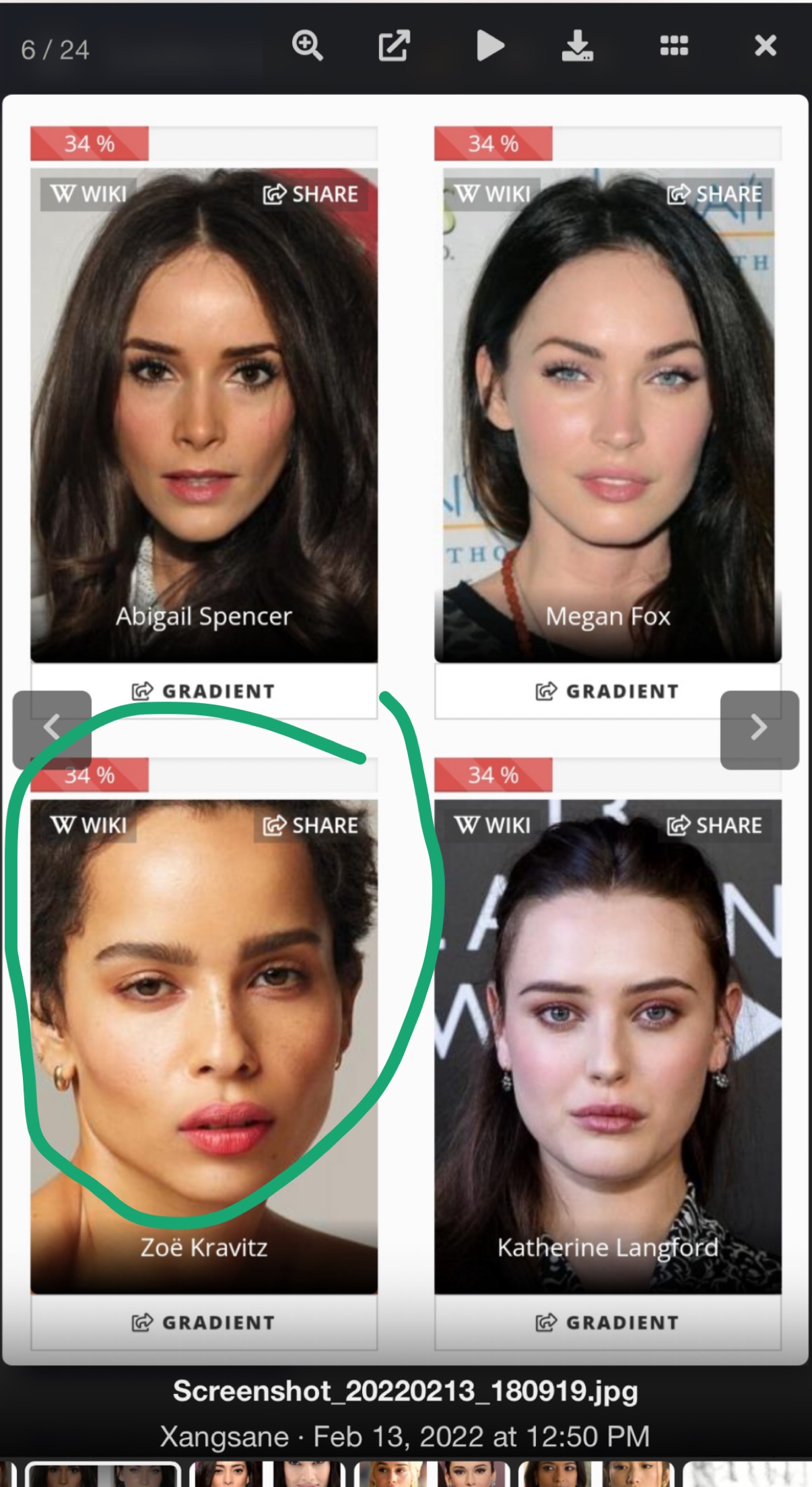Screen dimensions: 812x1487
Task: Zoom into the image with the magnifier
Action: (x=308, y=46)
